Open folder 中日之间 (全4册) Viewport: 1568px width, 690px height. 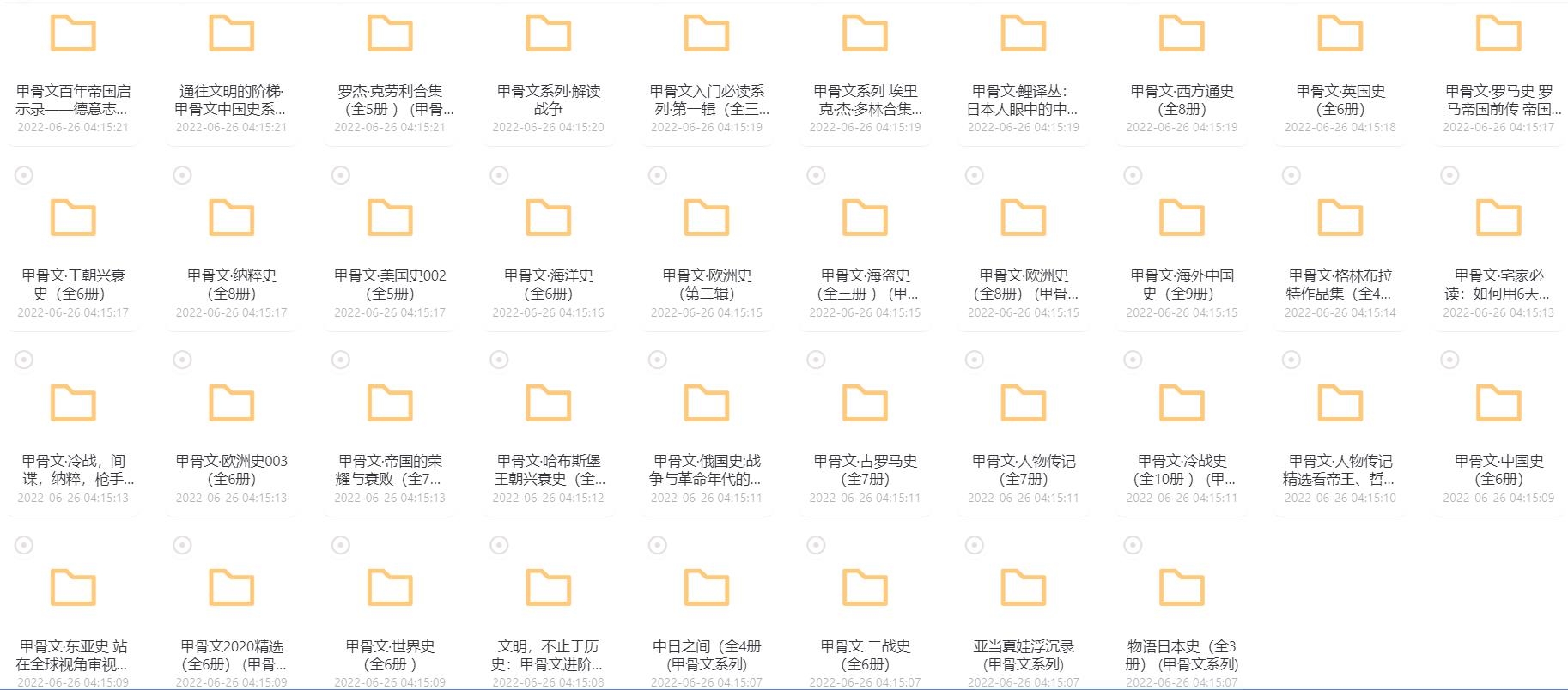[x=707, y=589]
